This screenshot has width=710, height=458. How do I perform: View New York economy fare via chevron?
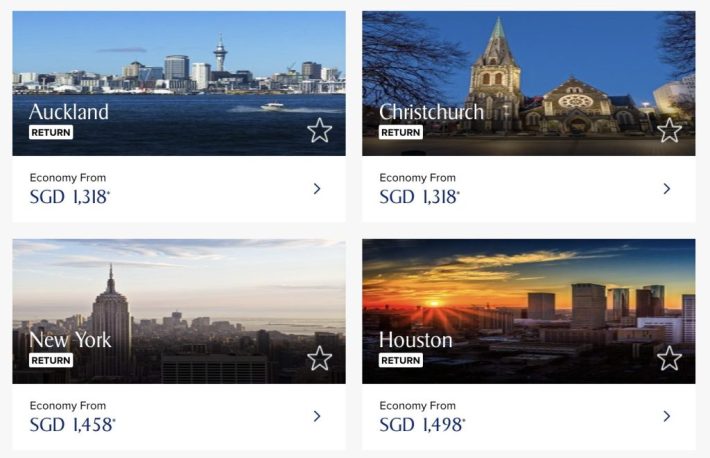point(317,416)
